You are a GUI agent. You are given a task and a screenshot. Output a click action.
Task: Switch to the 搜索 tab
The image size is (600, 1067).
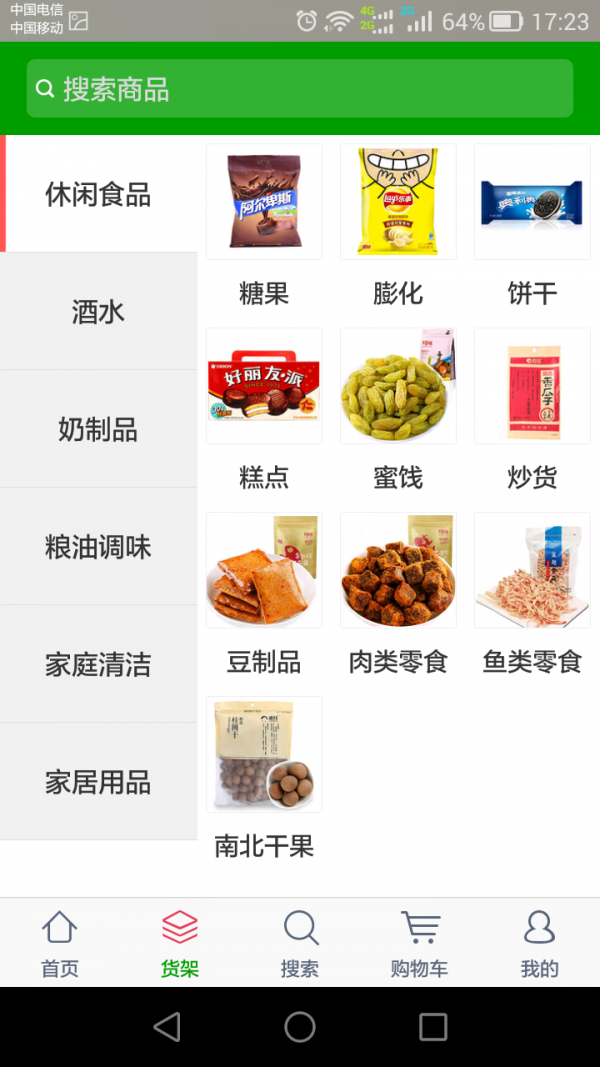point(300,943)
